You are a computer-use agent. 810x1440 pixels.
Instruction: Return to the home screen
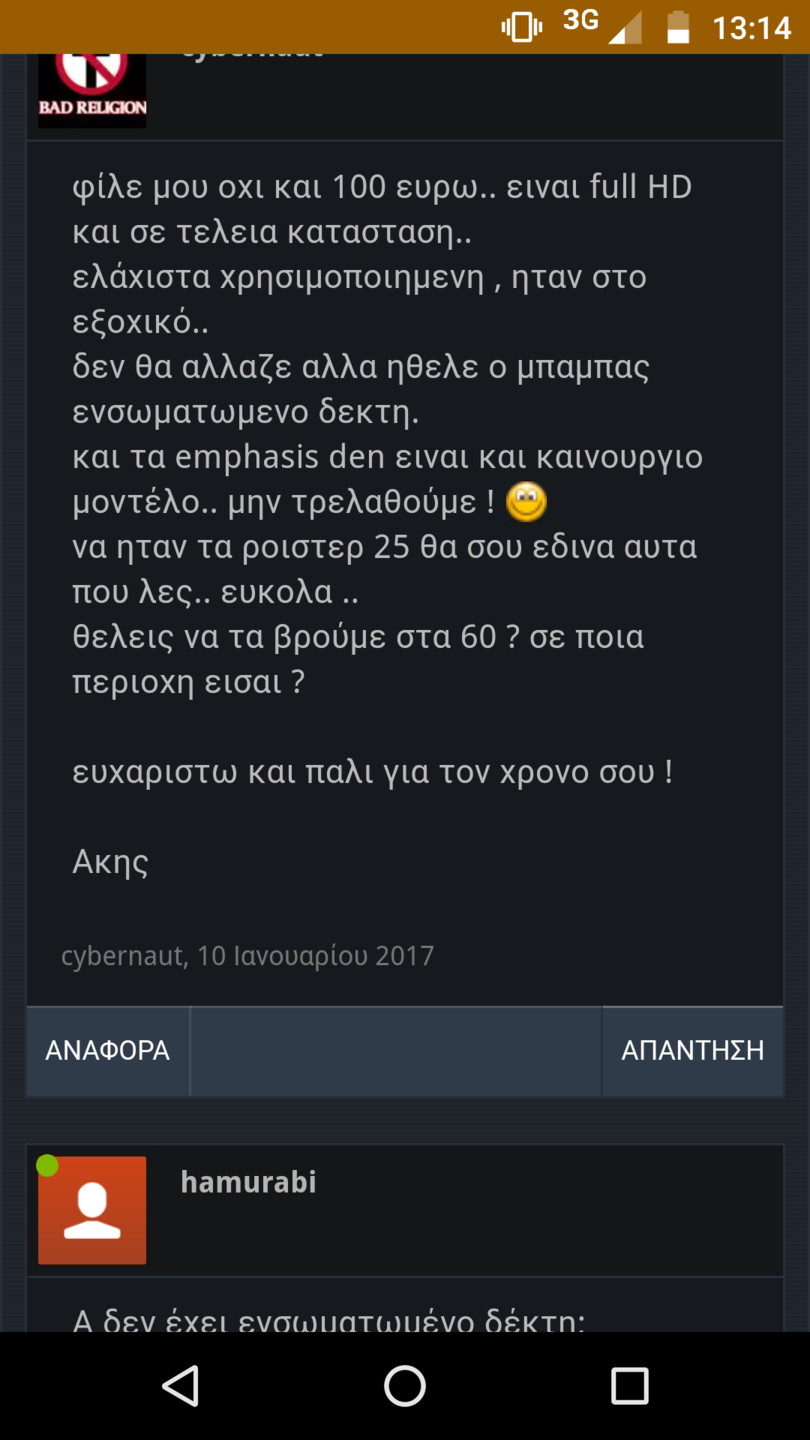[405, 1386]
